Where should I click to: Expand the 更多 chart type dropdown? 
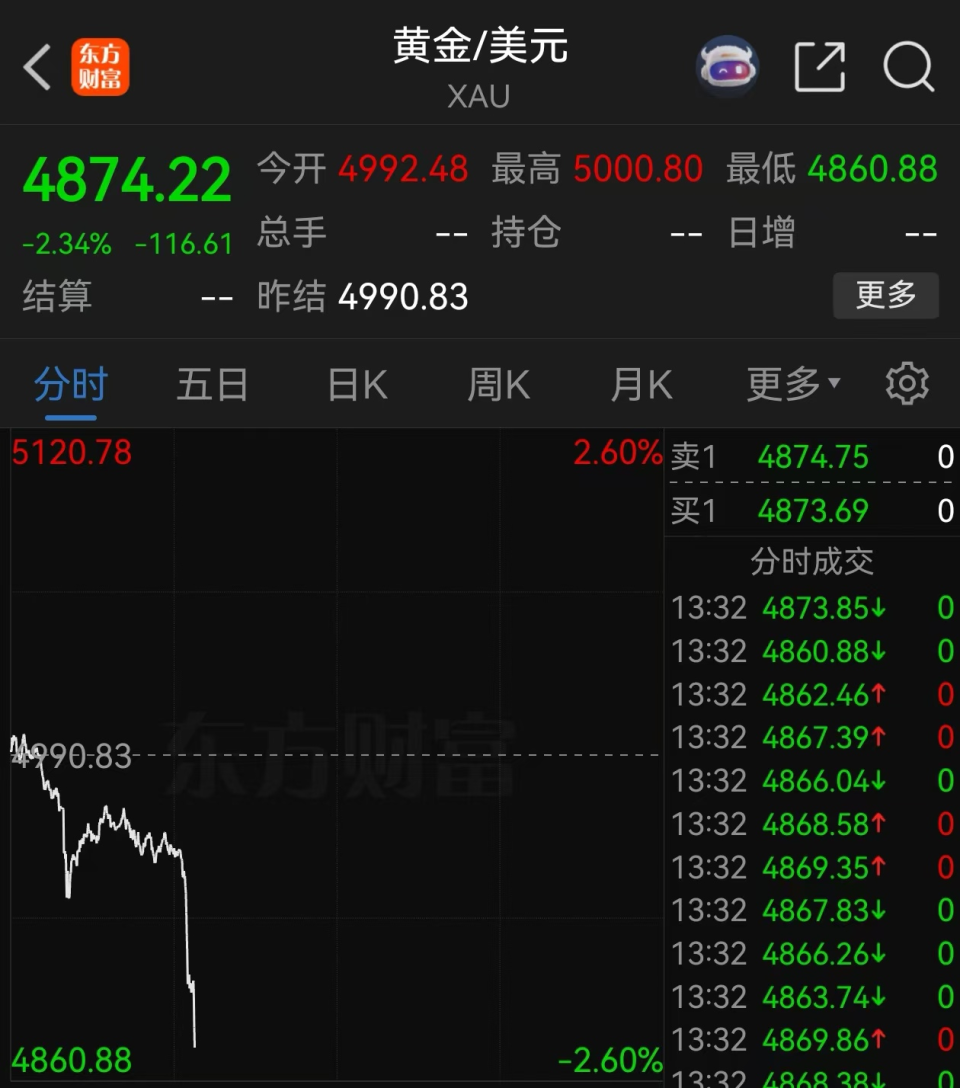click(791, 382)
